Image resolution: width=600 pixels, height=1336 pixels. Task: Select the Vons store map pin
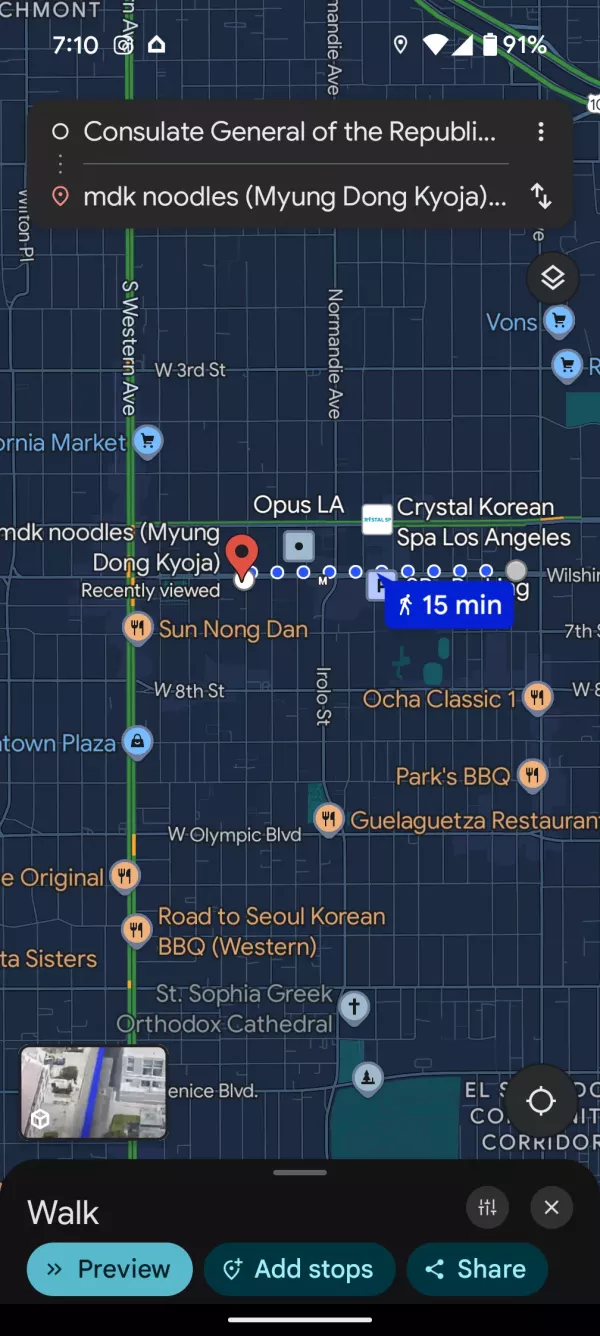click(558, 321)
